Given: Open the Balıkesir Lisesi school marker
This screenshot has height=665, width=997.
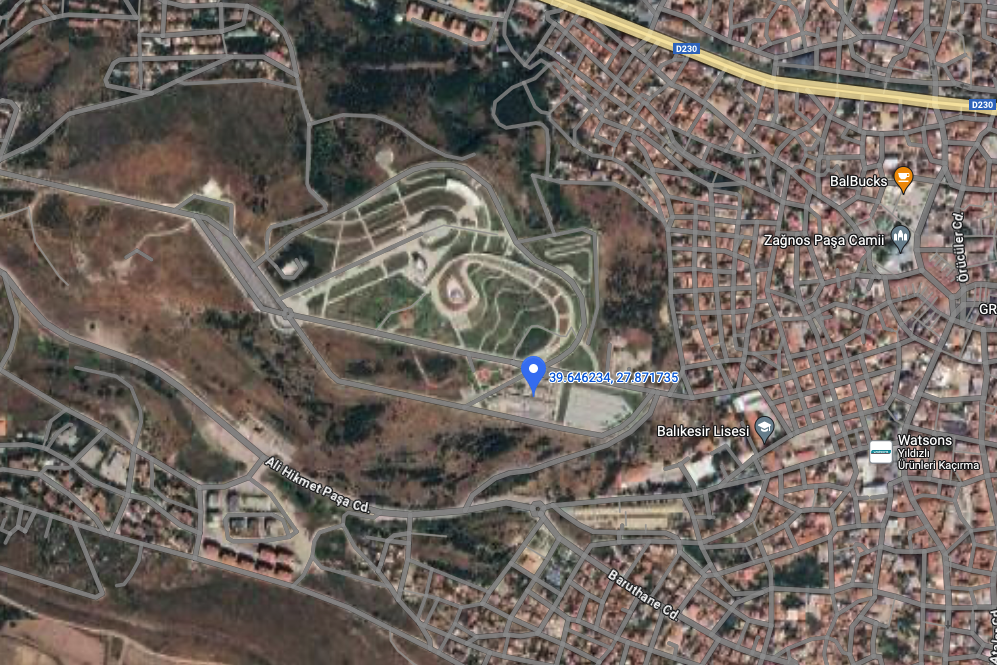Looking at the screenshot, I should tap(764, 430).
